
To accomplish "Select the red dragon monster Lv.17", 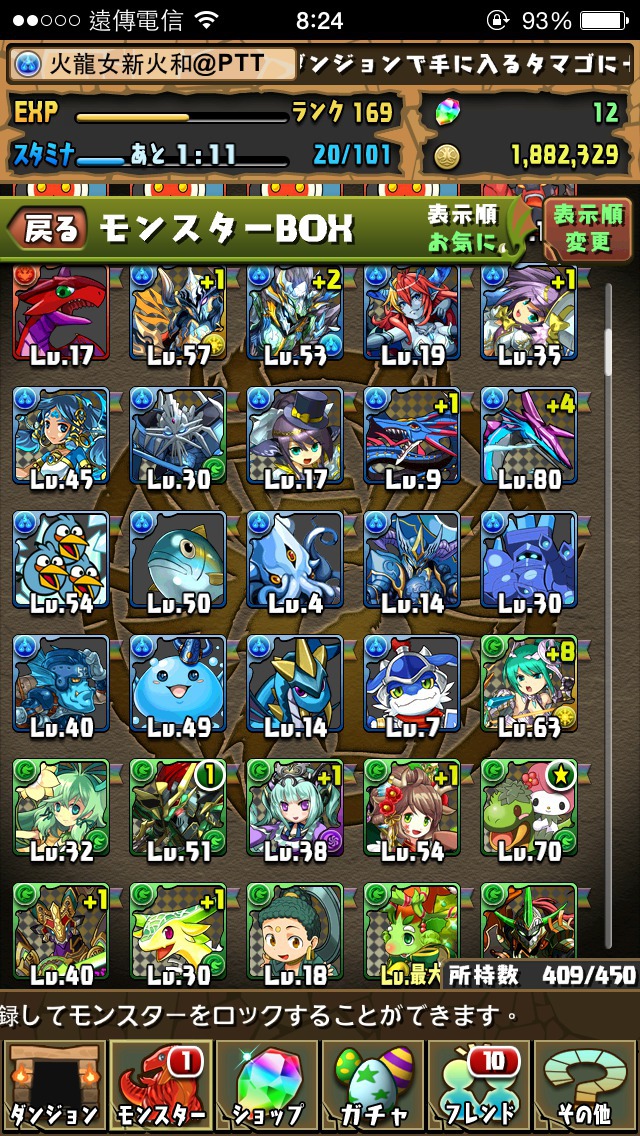I will 61,312.
